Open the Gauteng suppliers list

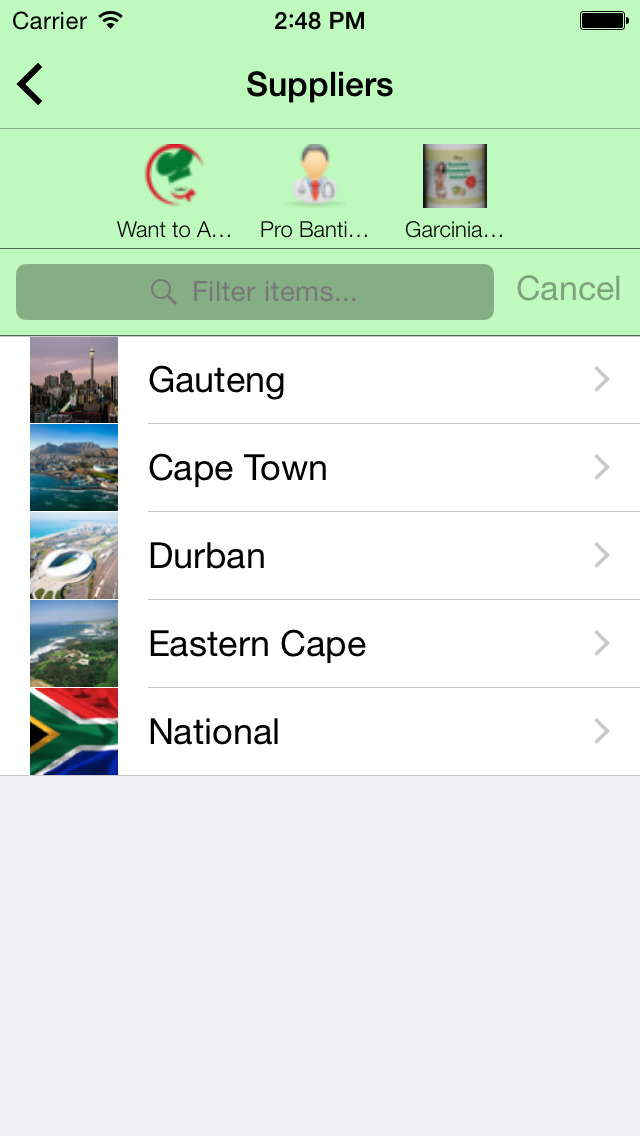(320, 380)
